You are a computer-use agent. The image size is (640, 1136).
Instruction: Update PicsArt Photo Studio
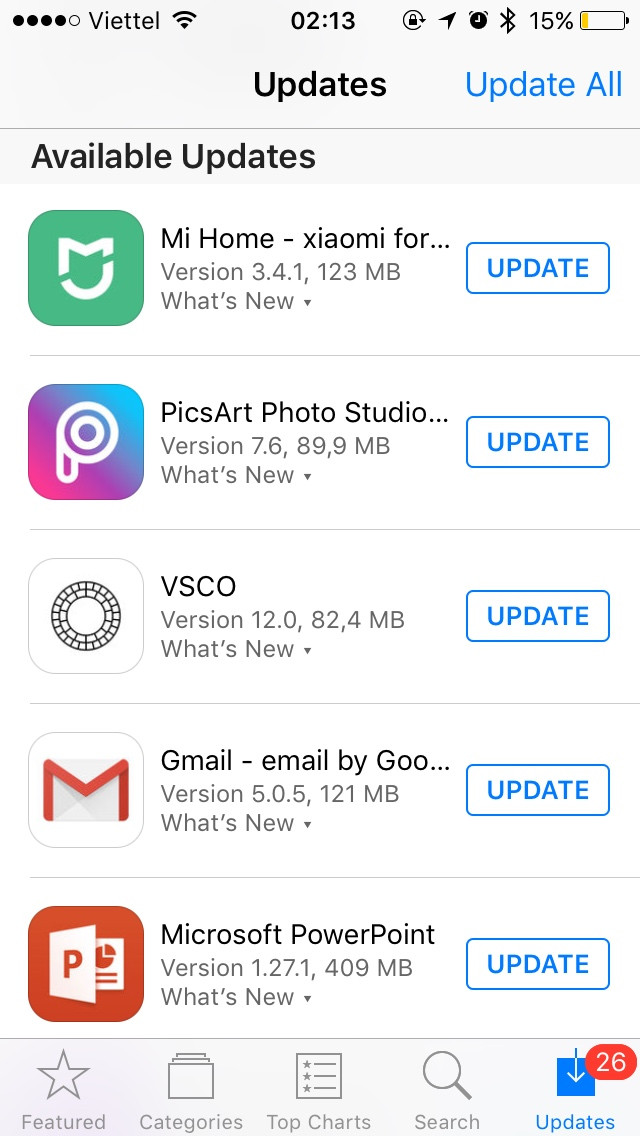coord(537,442)
